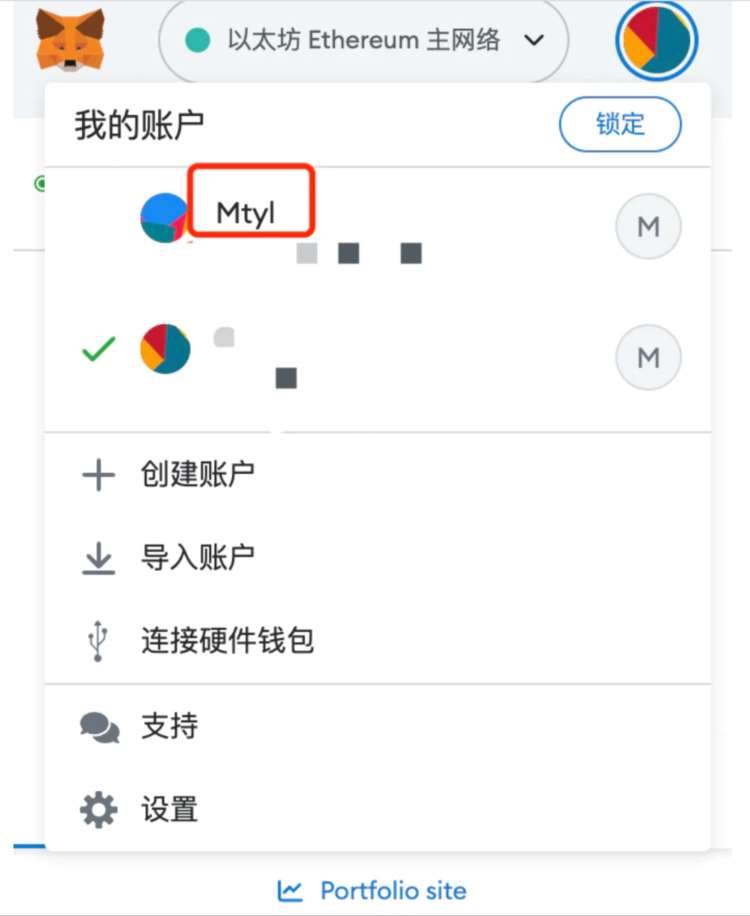Click the green network status dot
Viewport: 750px width, 916px height.
pos(198,40)
